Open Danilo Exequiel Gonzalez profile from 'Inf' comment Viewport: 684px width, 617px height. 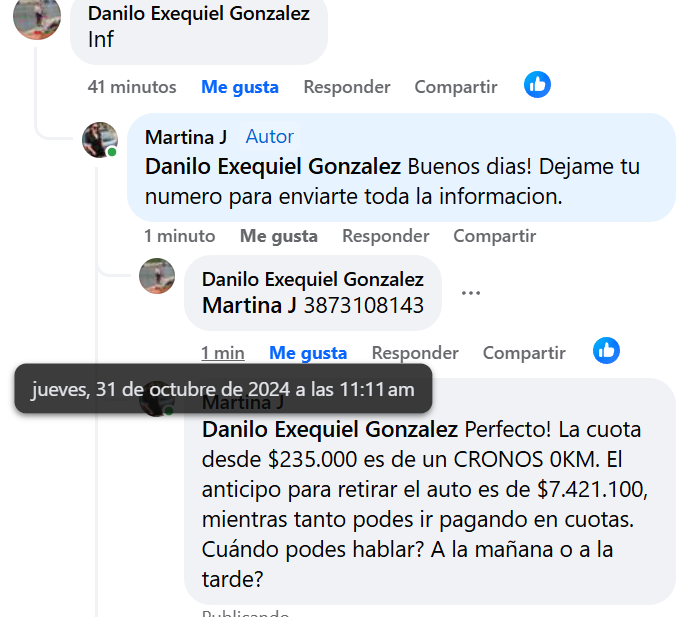click(x=198, y=14)
